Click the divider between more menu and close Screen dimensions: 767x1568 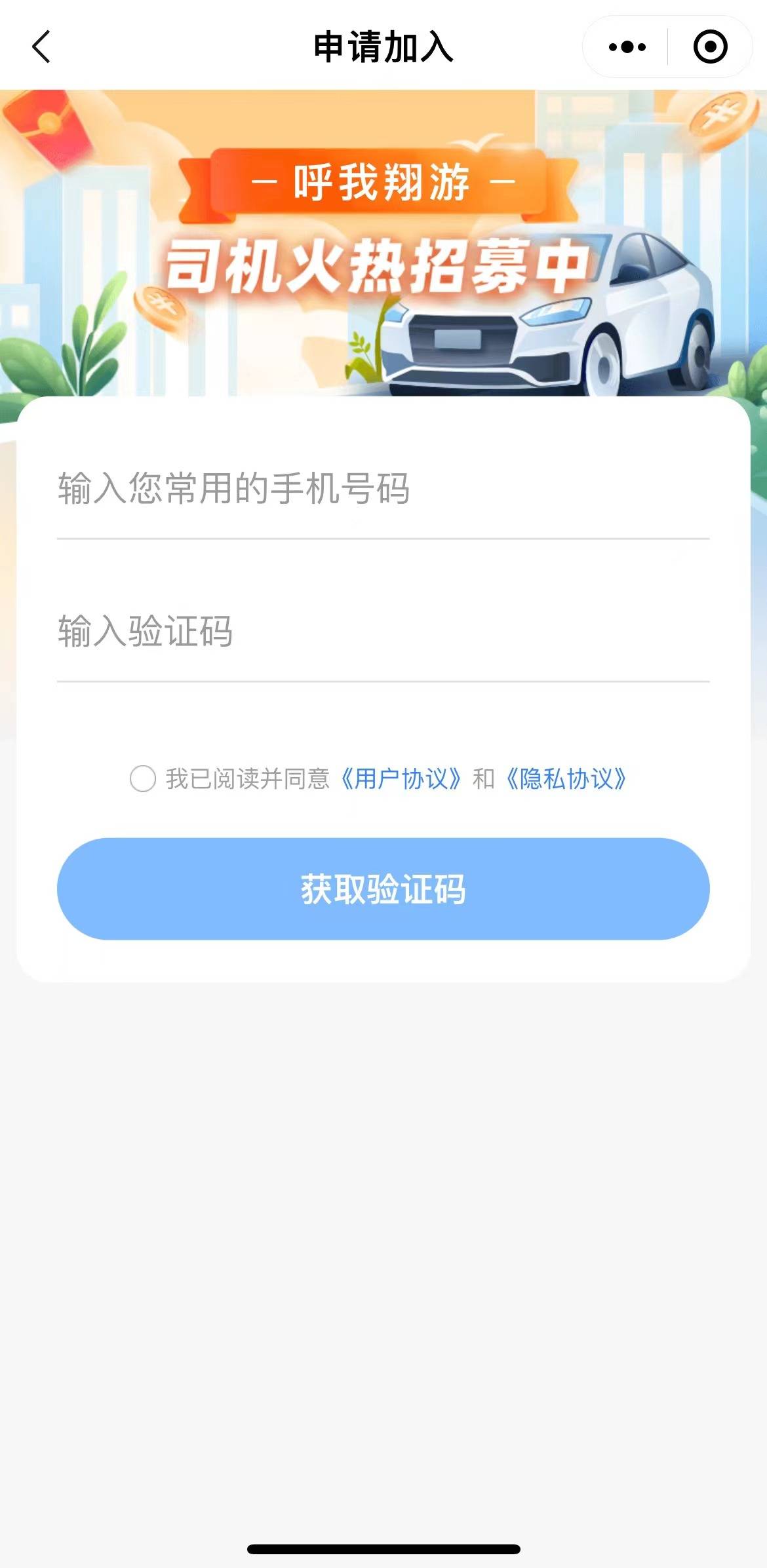pos(667,47)
